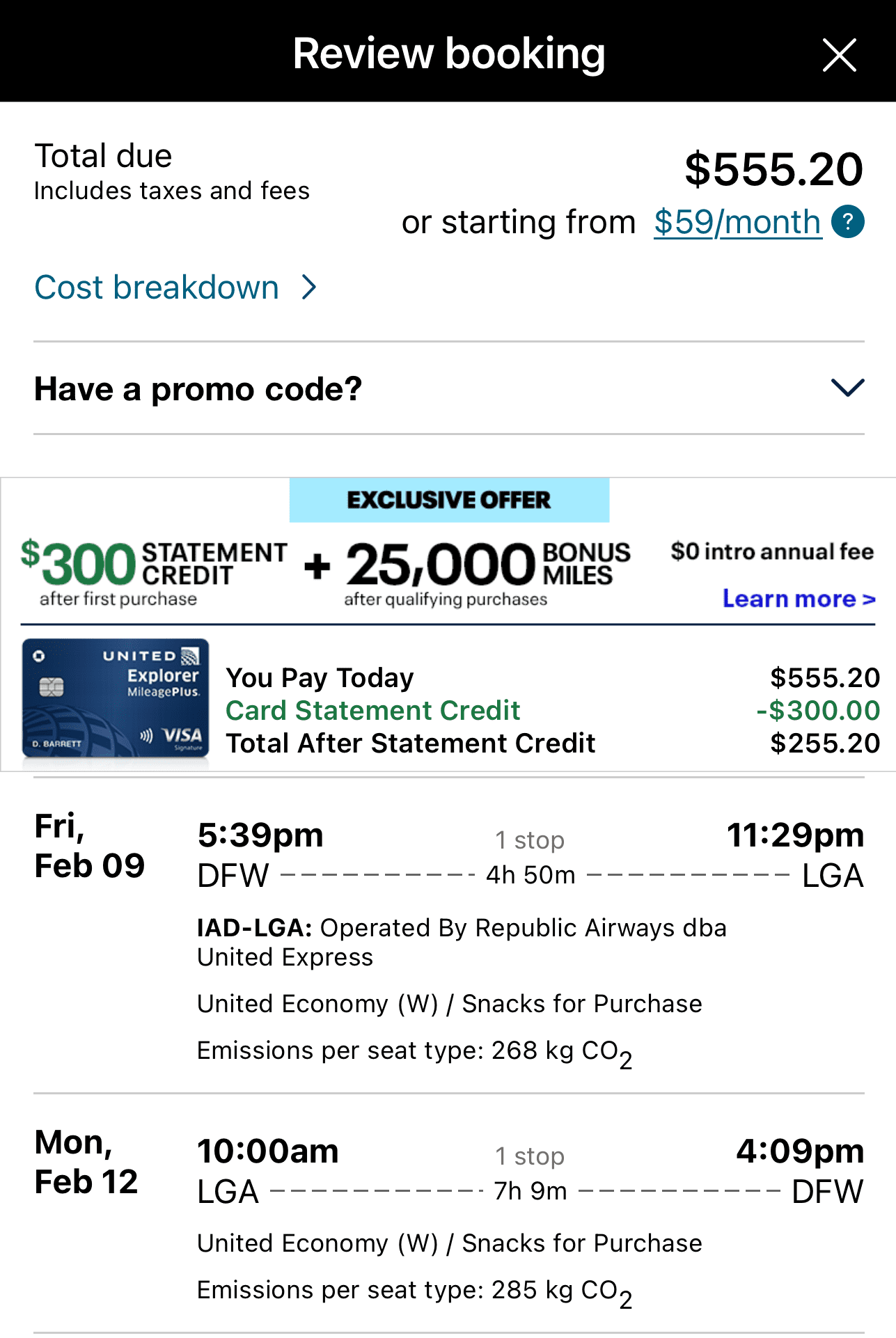Dismiss the Review booking screen
The image size is (896, 1338).
pos(839,54)
